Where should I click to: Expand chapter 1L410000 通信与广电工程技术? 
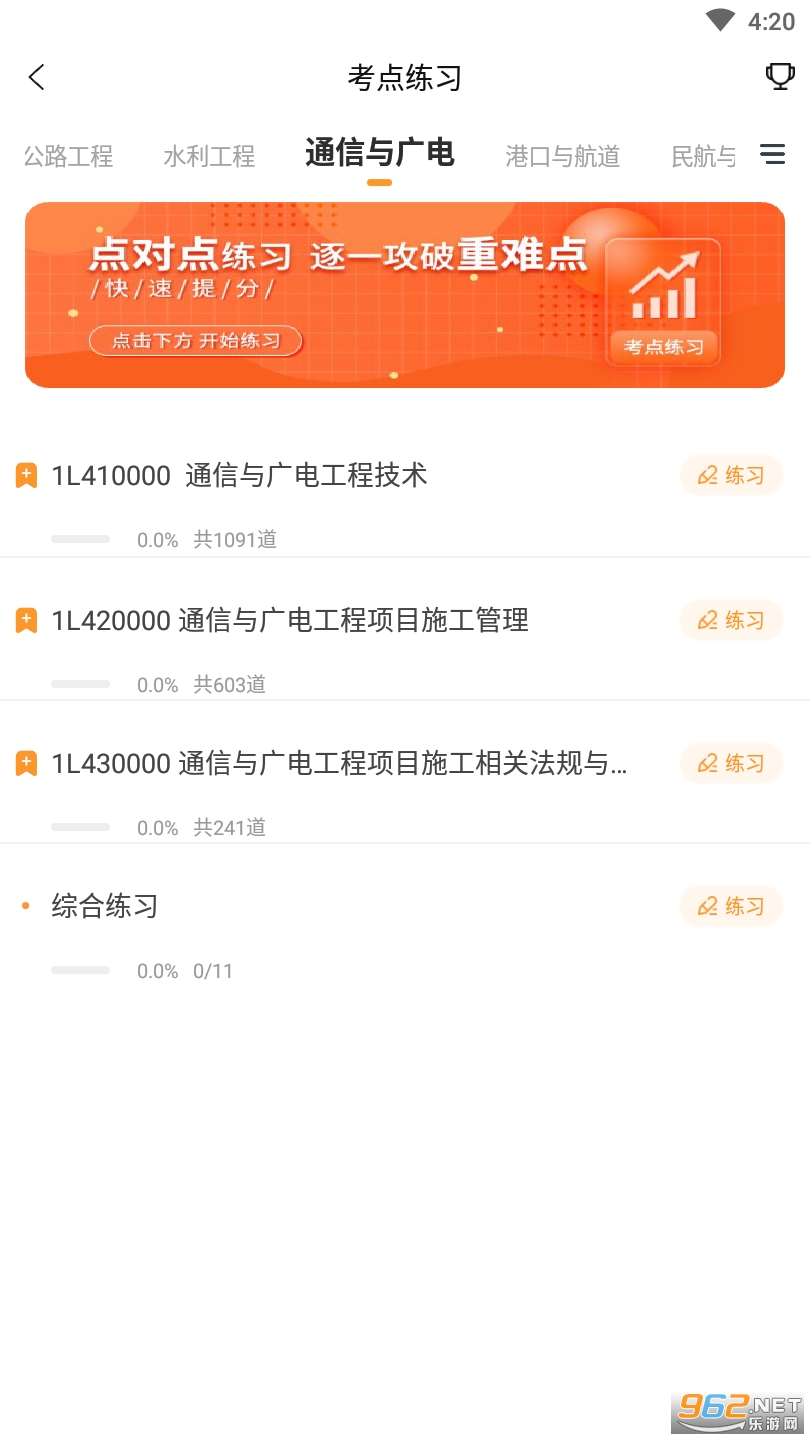pyautogui.click(x=27, y=476)
